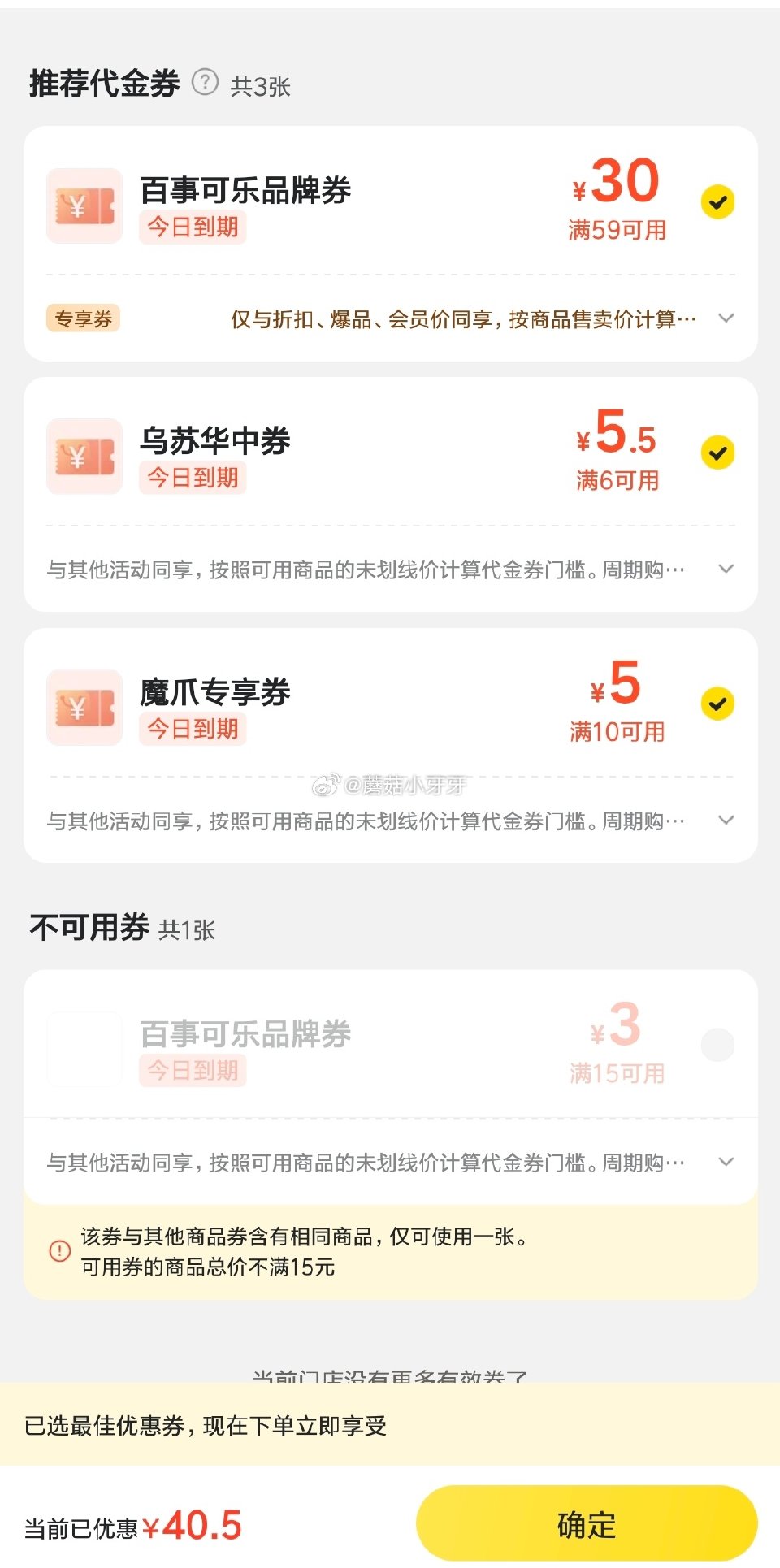Click the 今日到期 tag on 乌苏华中券
Image resolution: width=780 pixels, height=1568 pixels.
(x=192, y=478)
